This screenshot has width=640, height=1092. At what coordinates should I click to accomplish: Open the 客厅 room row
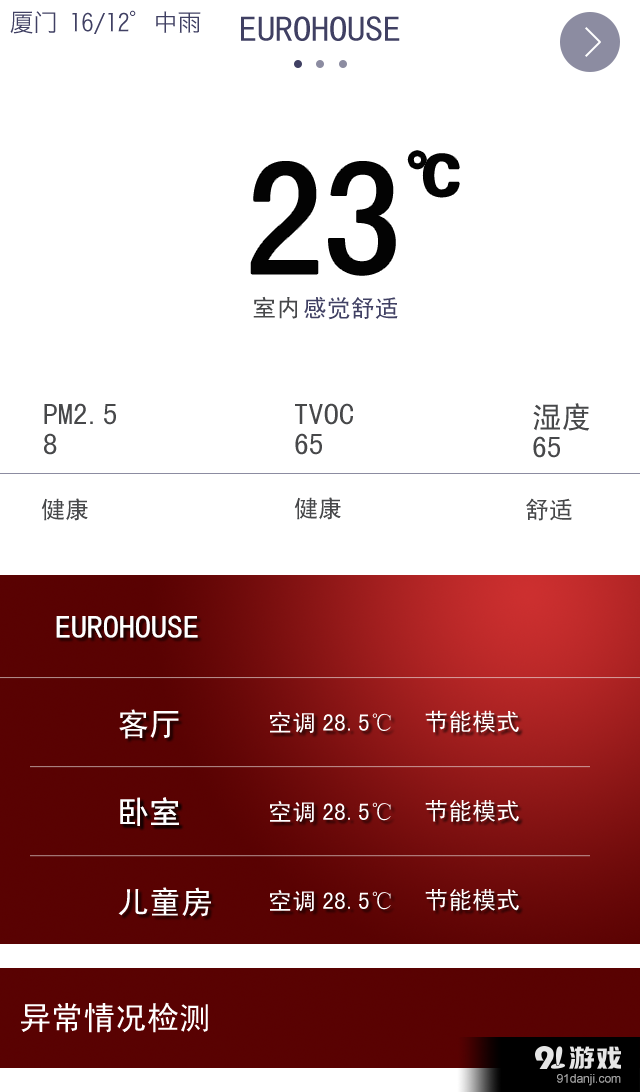pyautogui.click(x=318, y=723)
